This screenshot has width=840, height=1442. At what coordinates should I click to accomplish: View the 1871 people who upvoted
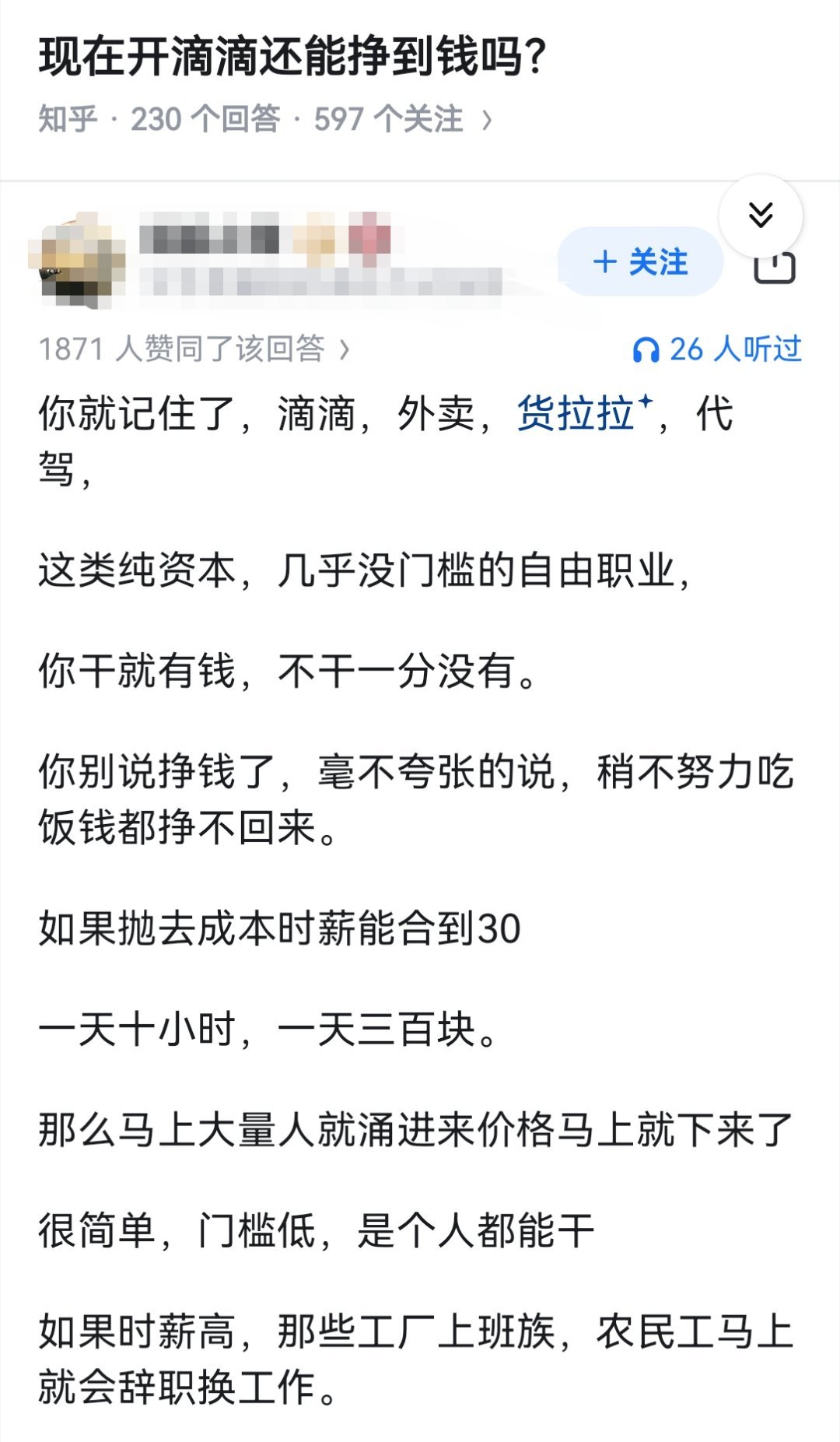point(194,349)
